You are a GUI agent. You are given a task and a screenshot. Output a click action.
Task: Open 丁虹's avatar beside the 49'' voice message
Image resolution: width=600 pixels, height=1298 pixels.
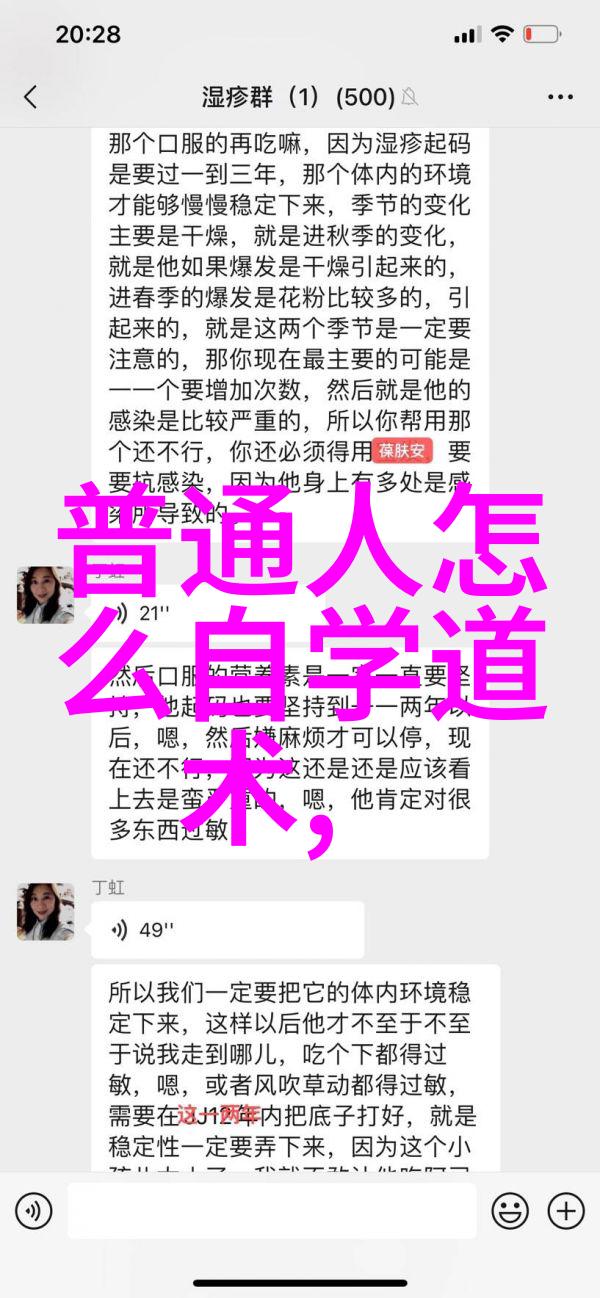[x=45, y=911]
